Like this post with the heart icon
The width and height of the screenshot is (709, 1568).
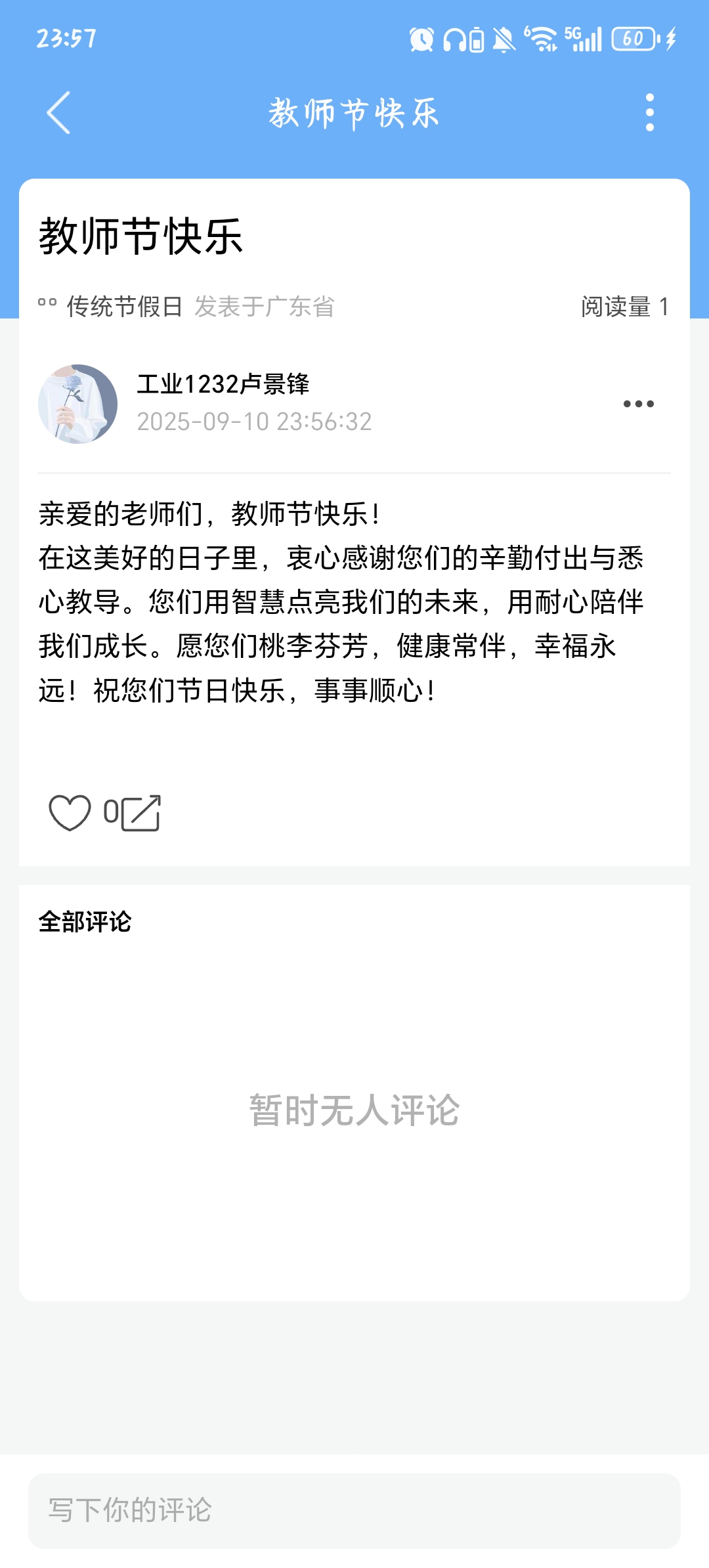pos(70,813)
